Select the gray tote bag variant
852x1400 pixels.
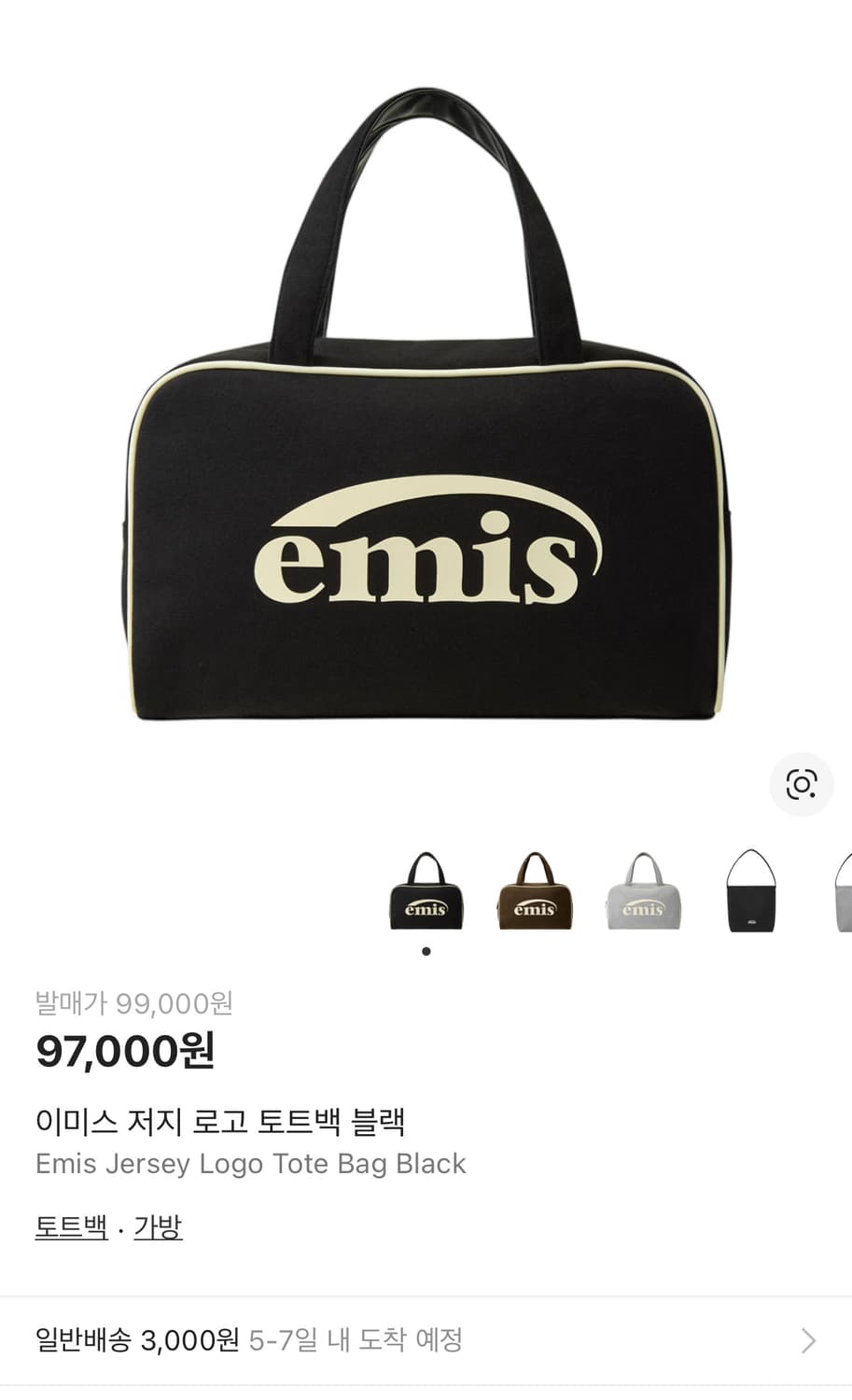[x=643, y=893]
